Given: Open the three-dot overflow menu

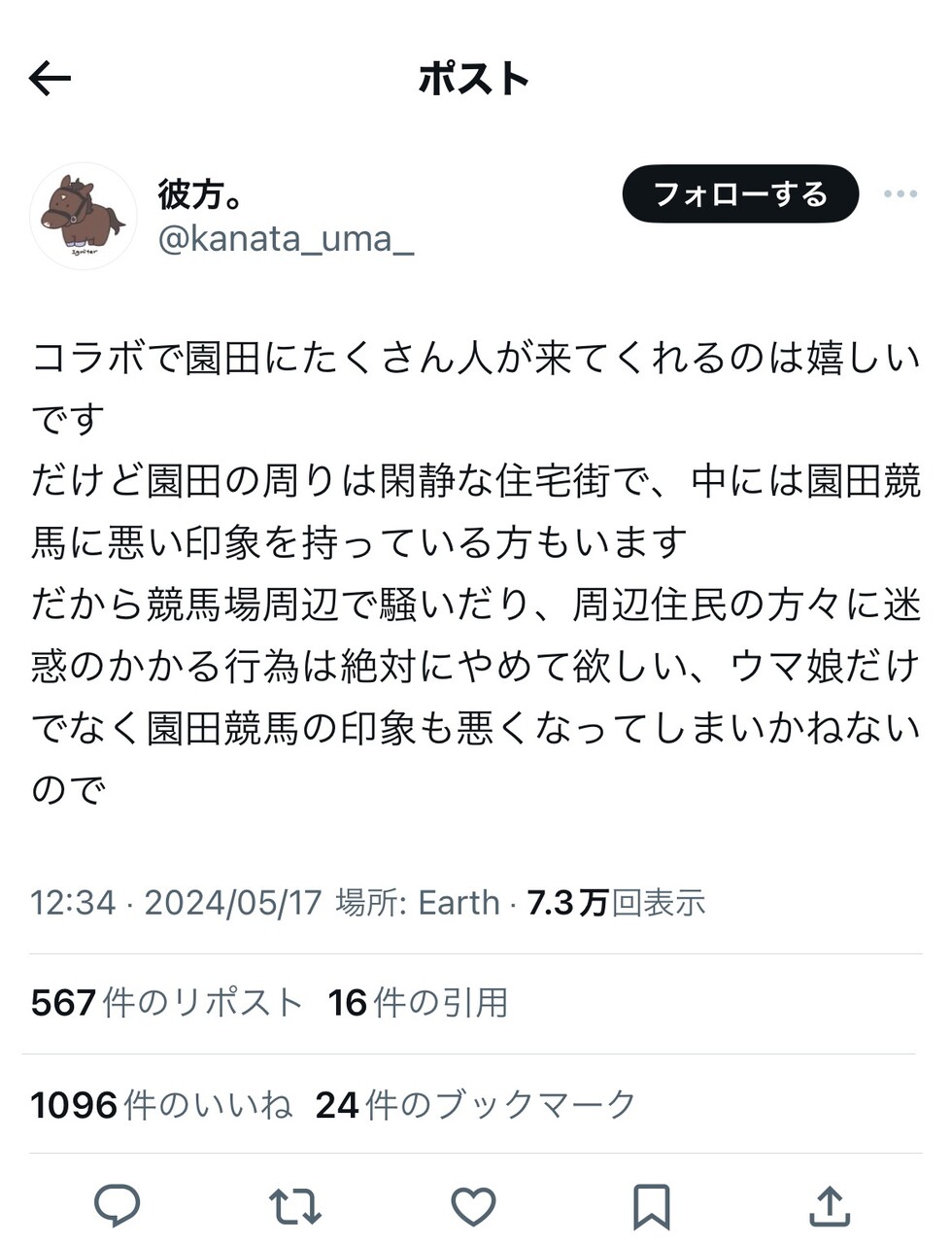Looking at the screenshot, I should tap(900, 194).
